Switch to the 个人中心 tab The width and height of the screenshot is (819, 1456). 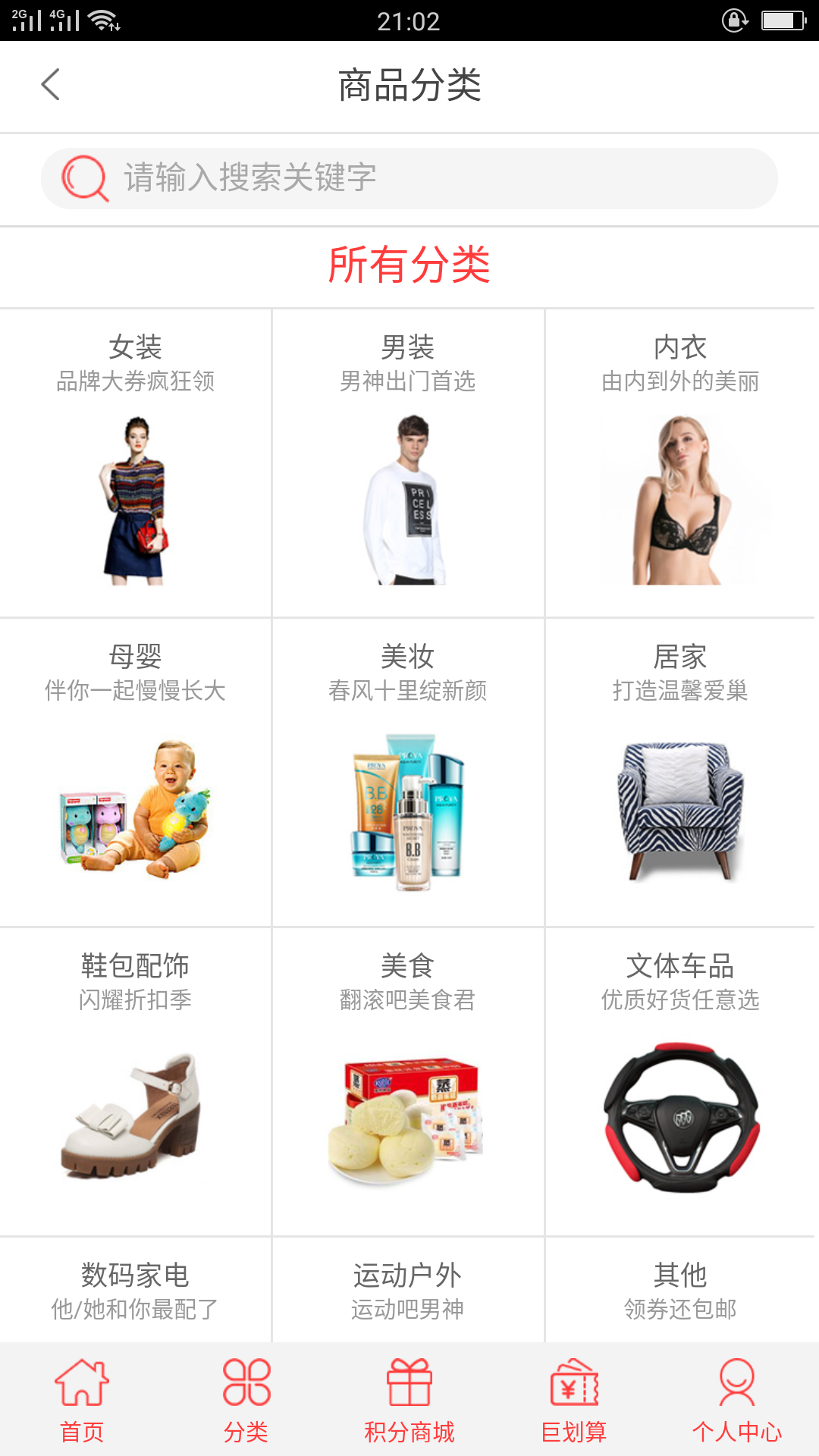(736, 1400)
